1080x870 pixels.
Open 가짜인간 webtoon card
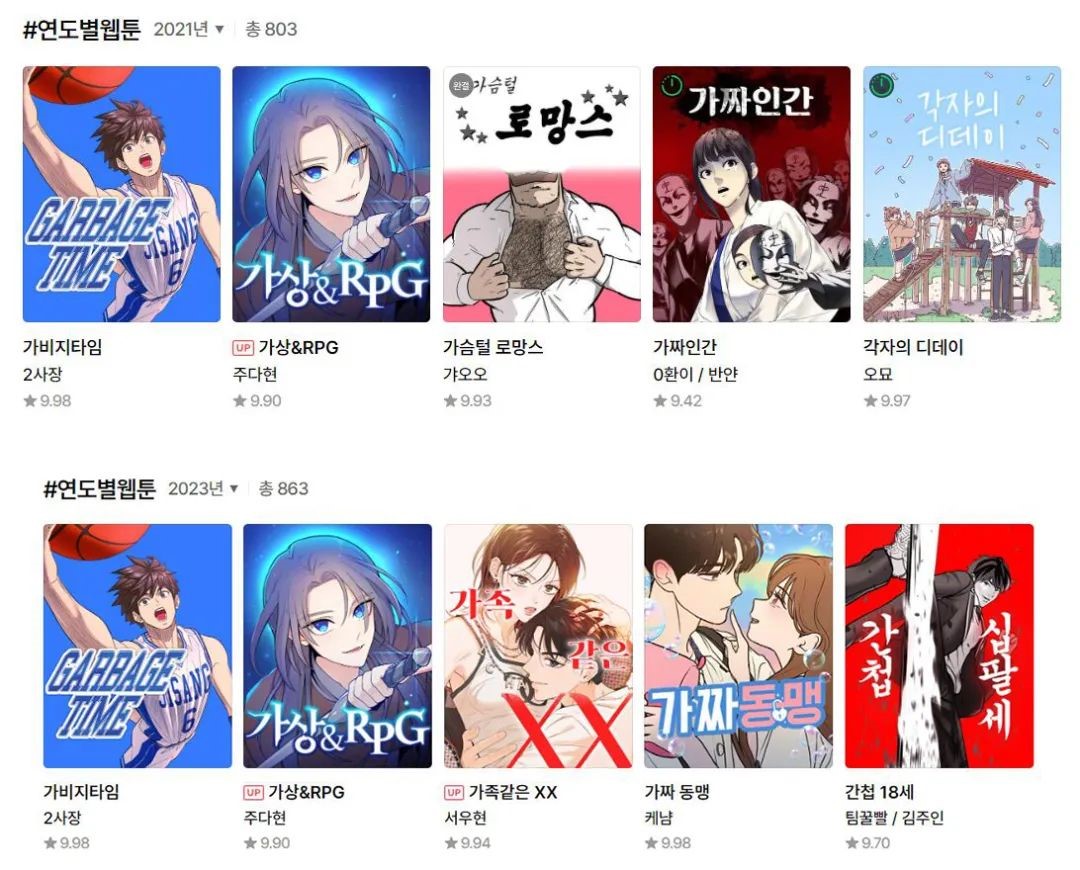pyautogui.click(x=751, y=194)
